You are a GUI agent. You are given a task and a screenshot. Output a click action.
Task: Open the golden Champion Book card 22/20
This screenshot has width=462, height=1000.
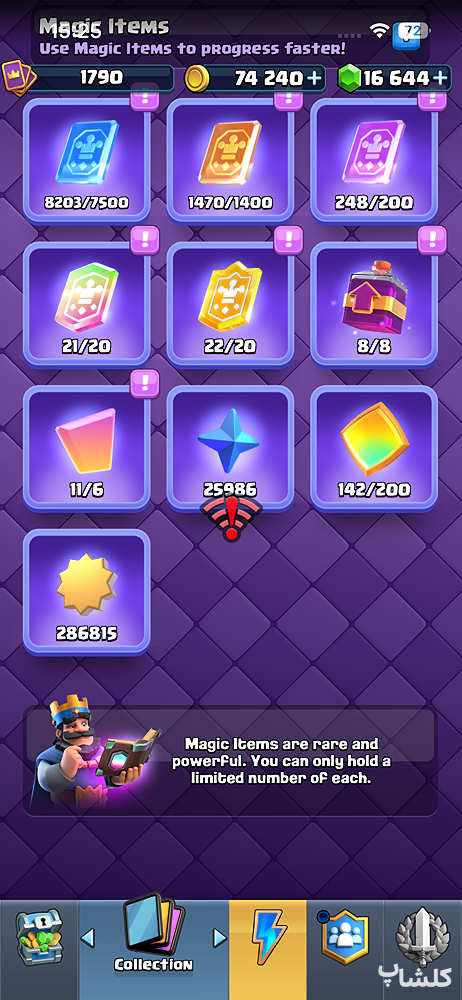point(230,304)
